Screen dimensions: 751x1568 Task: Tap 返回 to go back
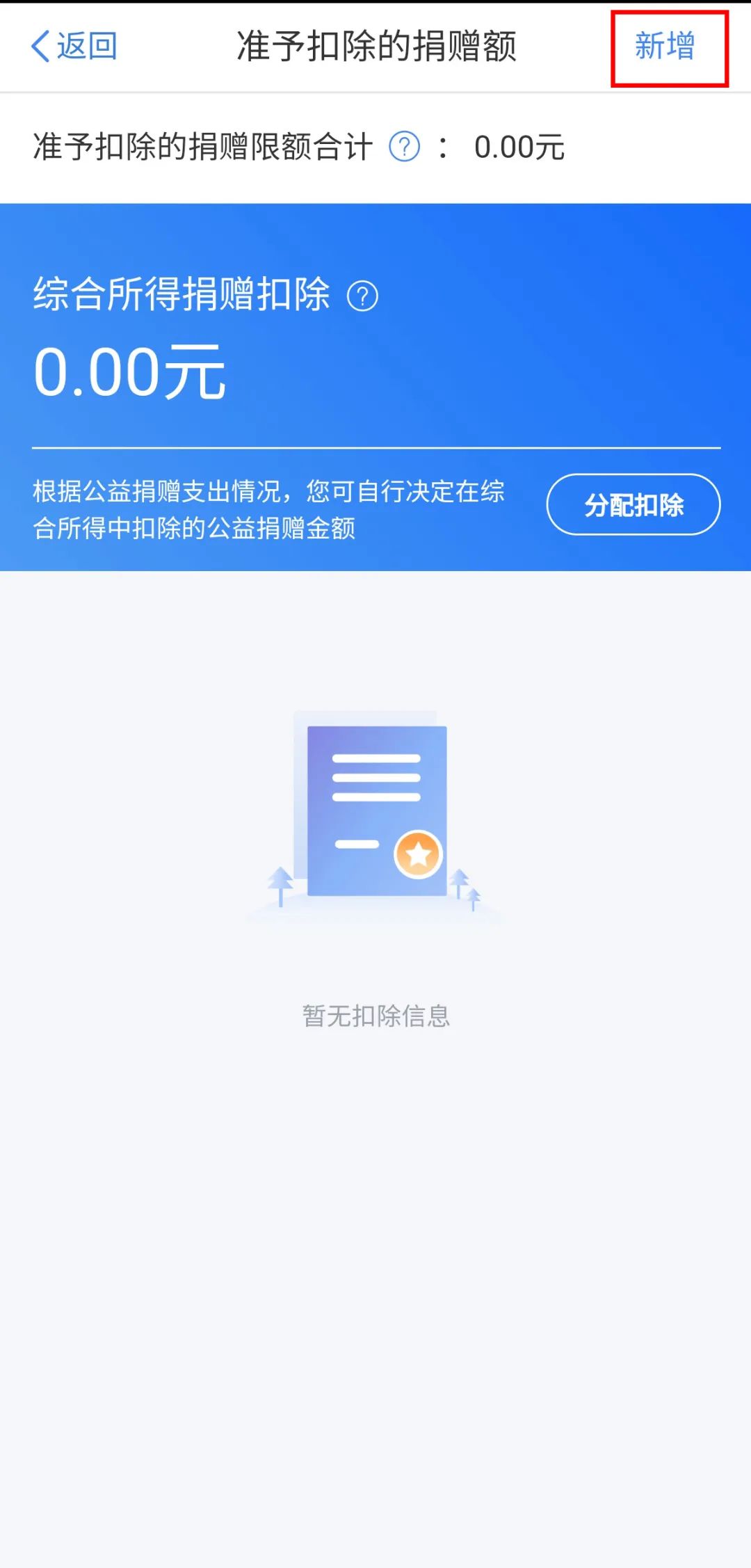pos(74,47)
